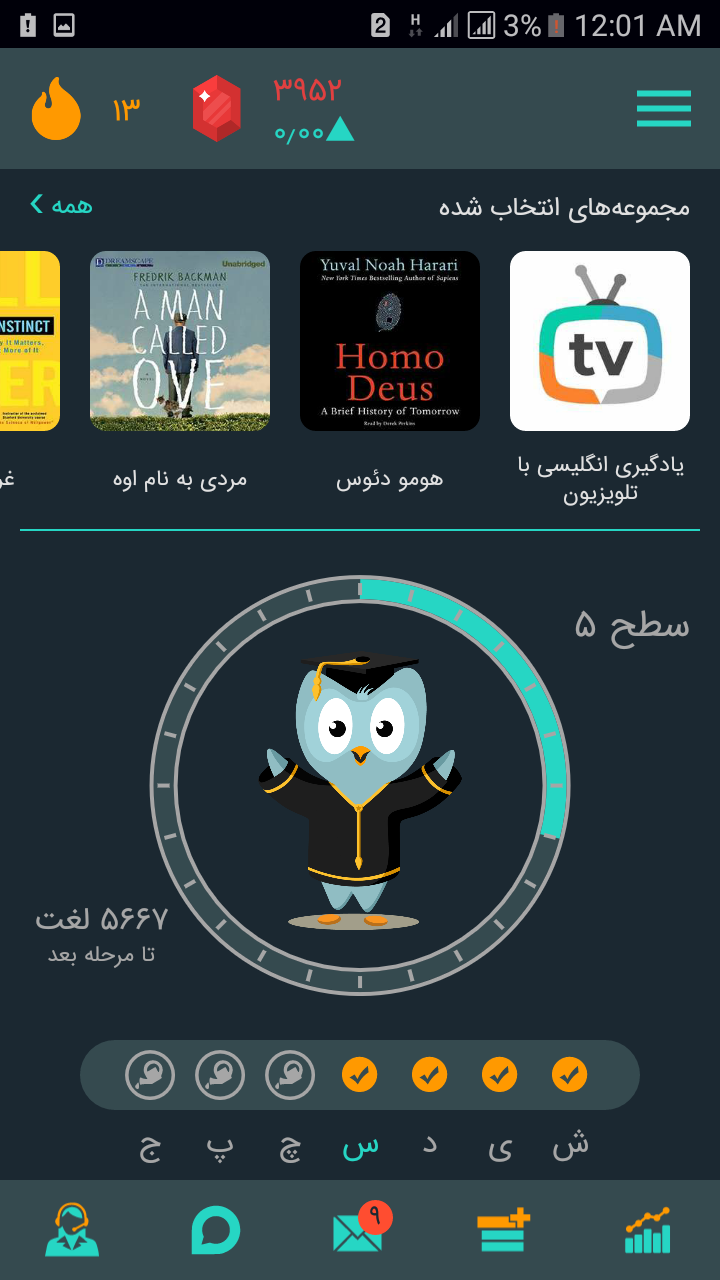Open the chat bubble tab
720x1280 pixels.
pyautogui.click(x=216, y=1231)
